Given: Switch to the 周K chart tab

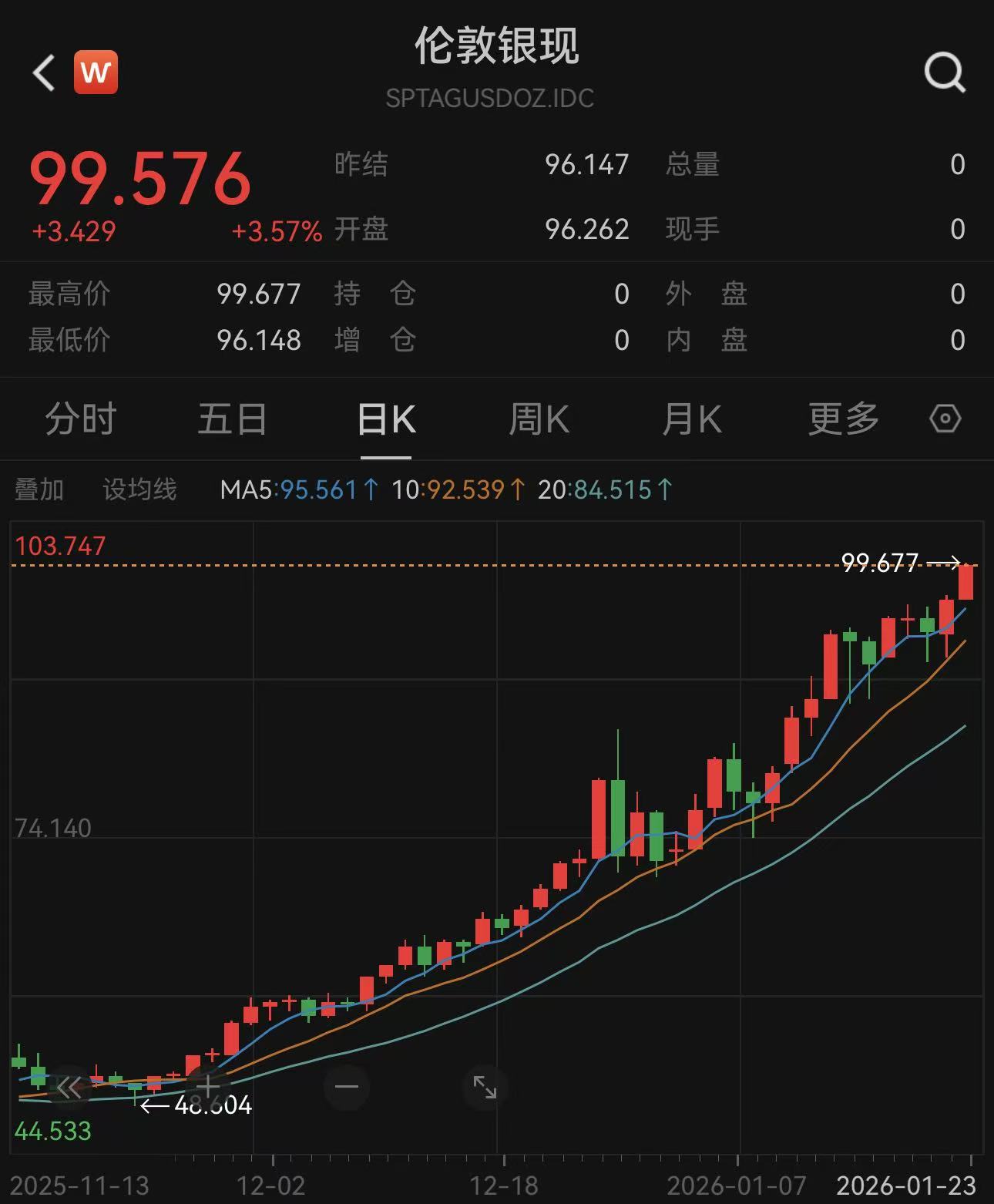Looking at the screenshot, I should coord(539,419).
